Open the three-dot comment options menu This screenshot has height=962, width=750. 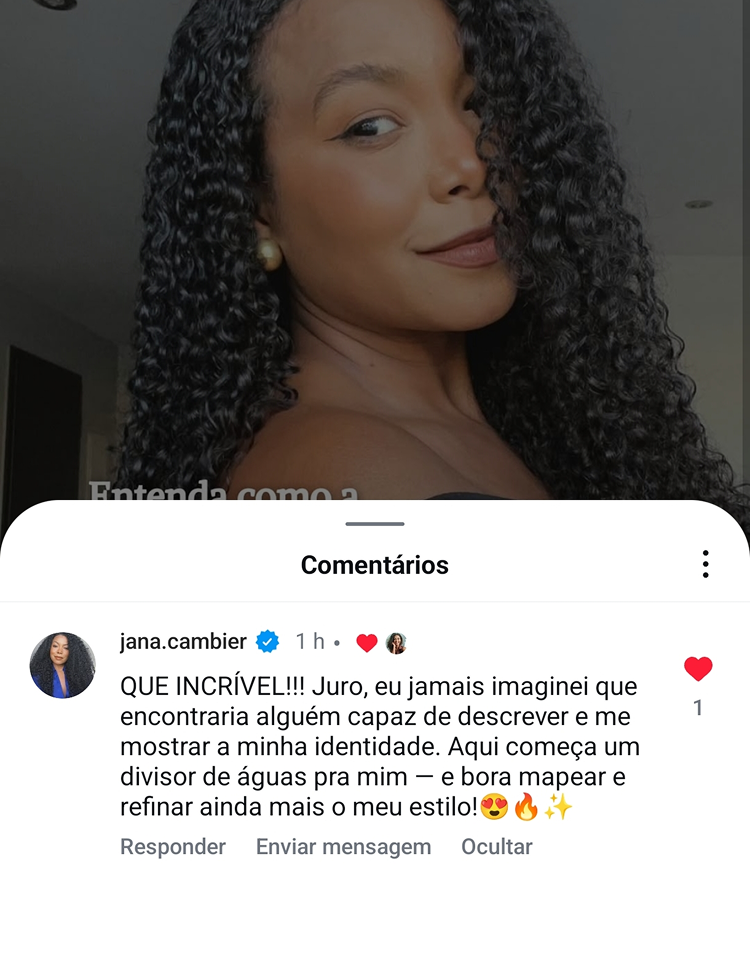[x=707, y=565]
